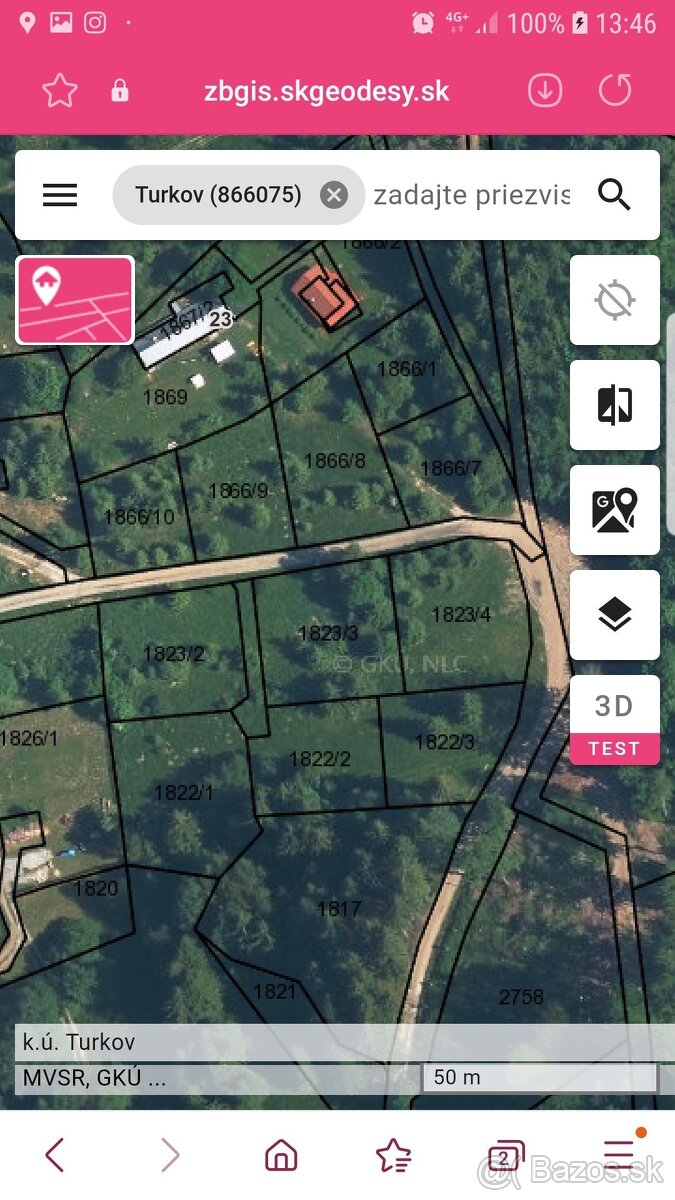Remove the Turkov (866075) chip

click(334, 195)
